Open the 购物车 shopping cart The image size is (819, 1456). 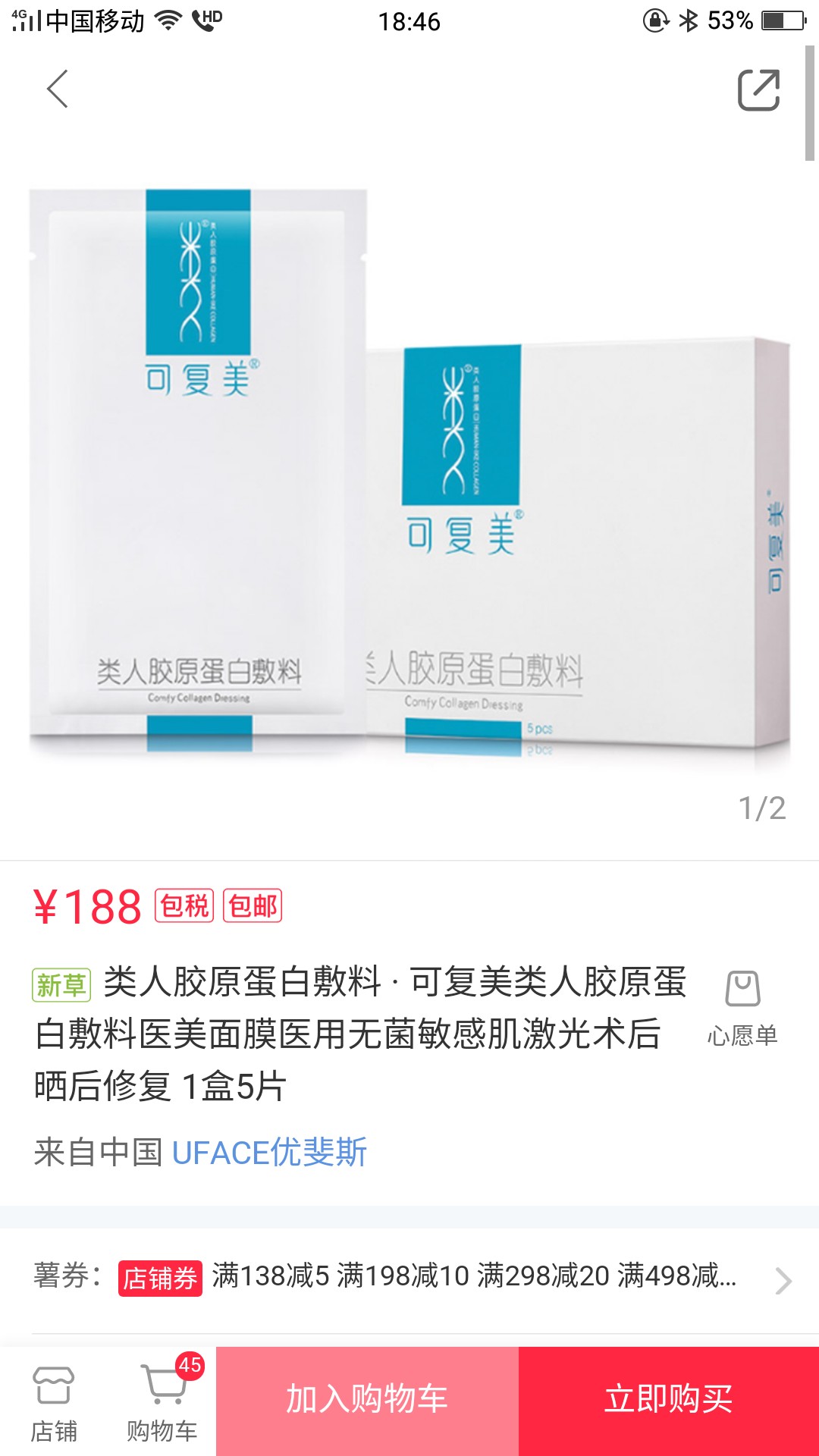(162, 1401)
